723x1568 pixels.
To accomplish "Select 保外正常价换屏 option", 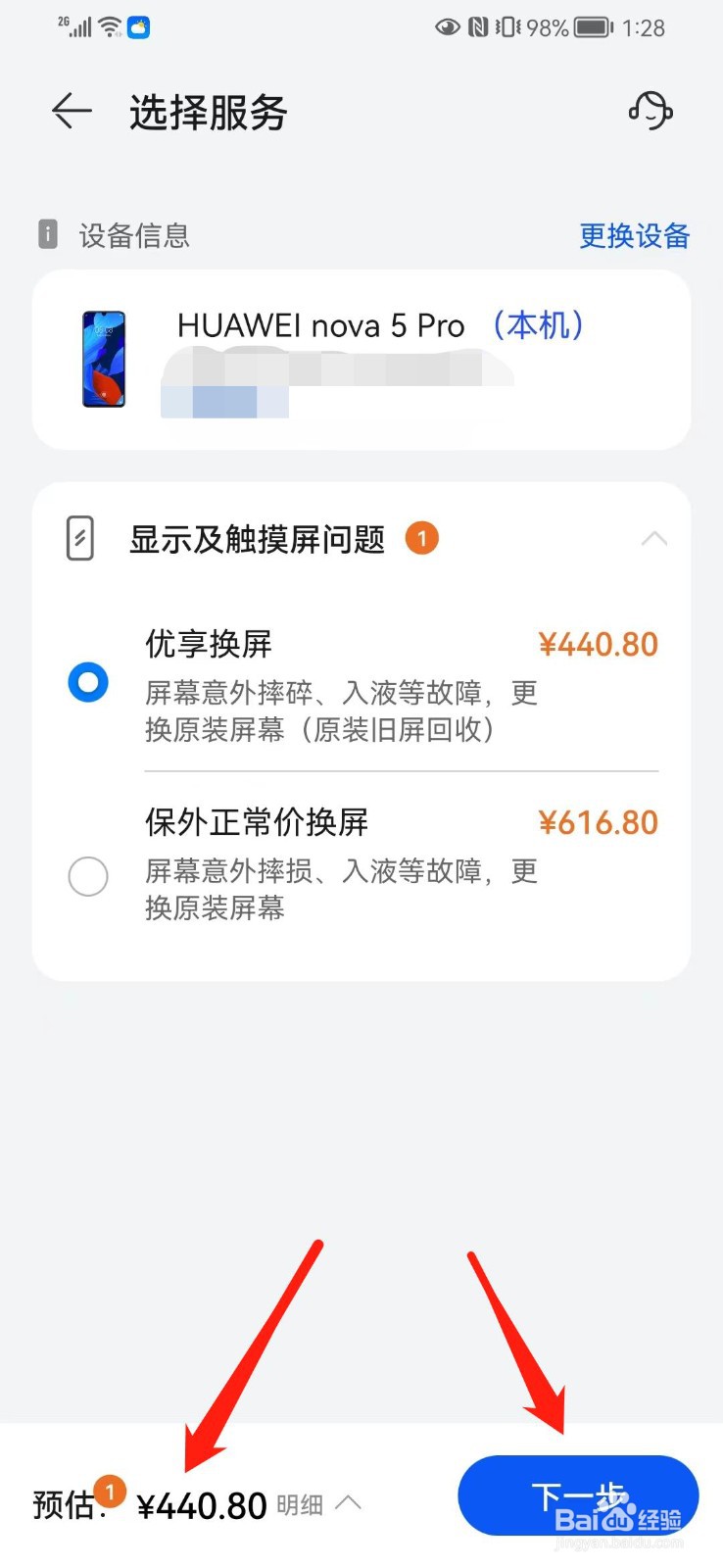I will point(88,876).
